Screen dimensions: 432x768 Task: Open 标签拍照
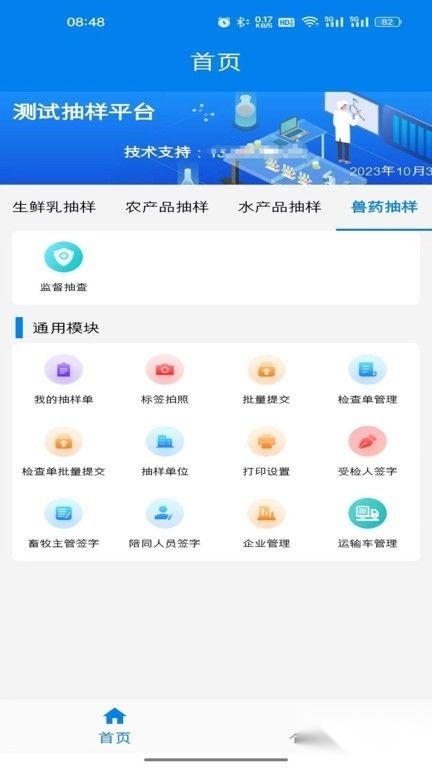coord(165,381)
